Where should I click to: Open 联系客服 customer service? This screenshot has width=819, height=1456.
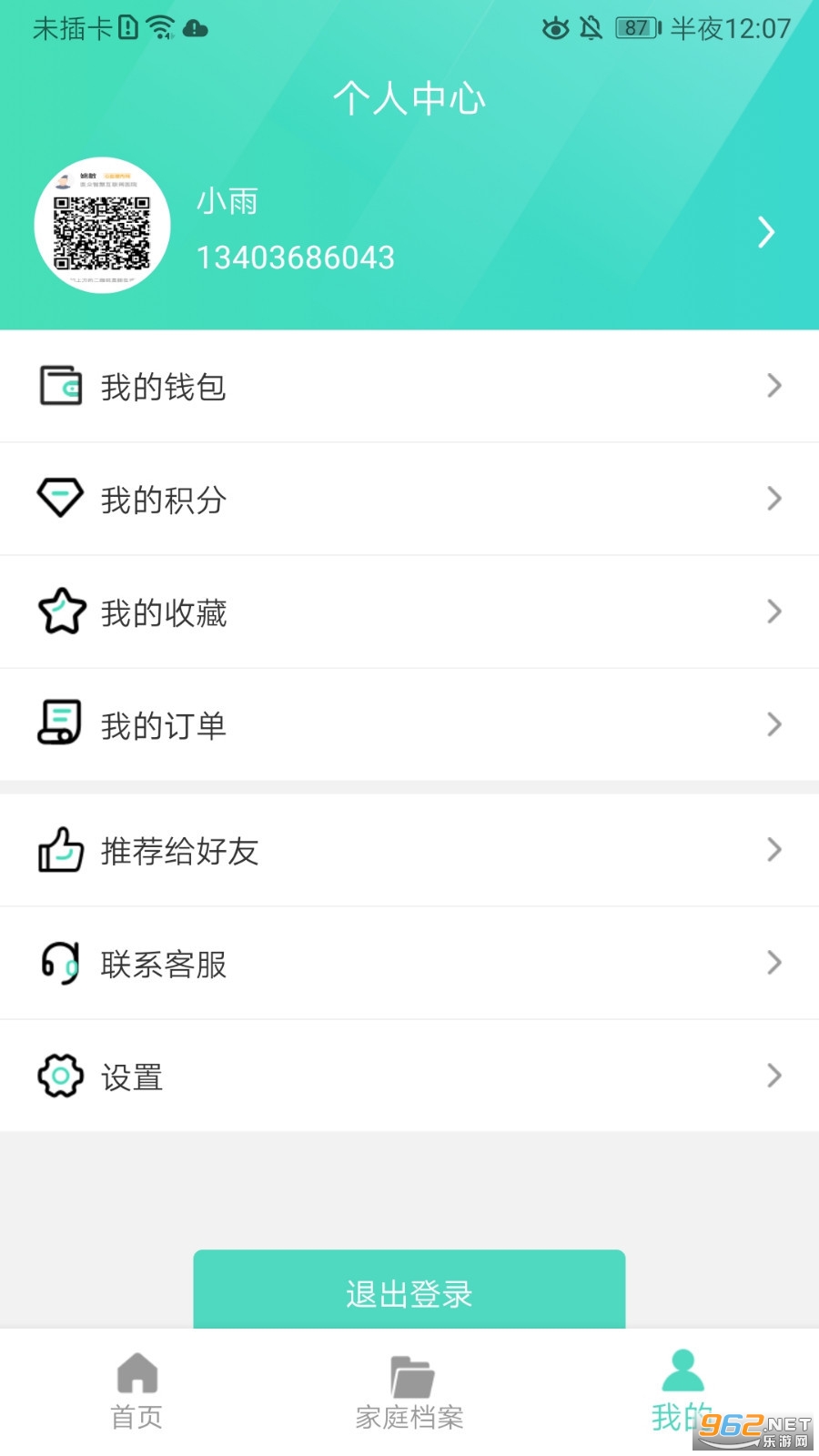409,964
